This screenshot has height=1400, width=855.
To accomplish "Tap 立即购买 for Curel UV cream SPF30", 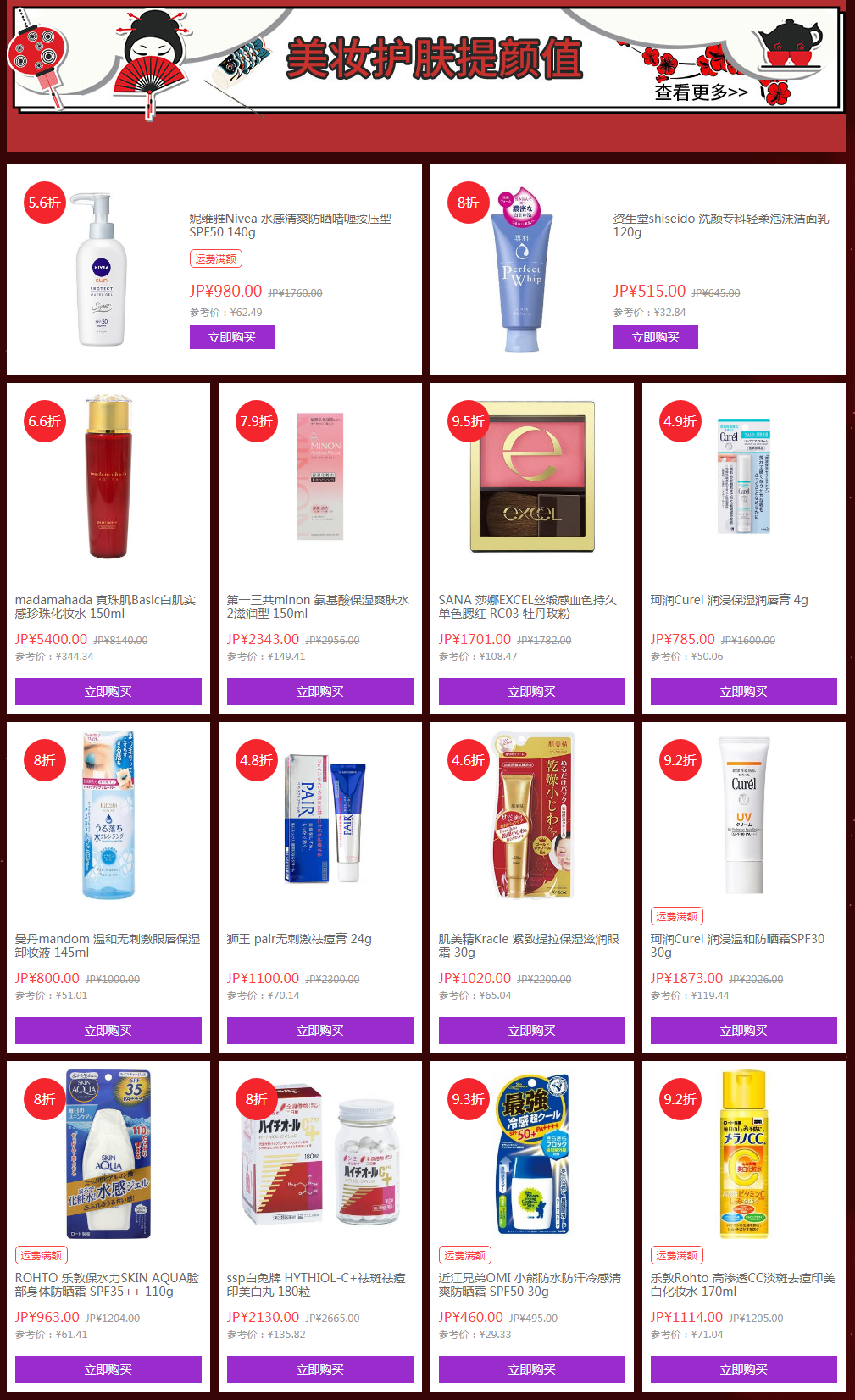I will point(743,1031).
